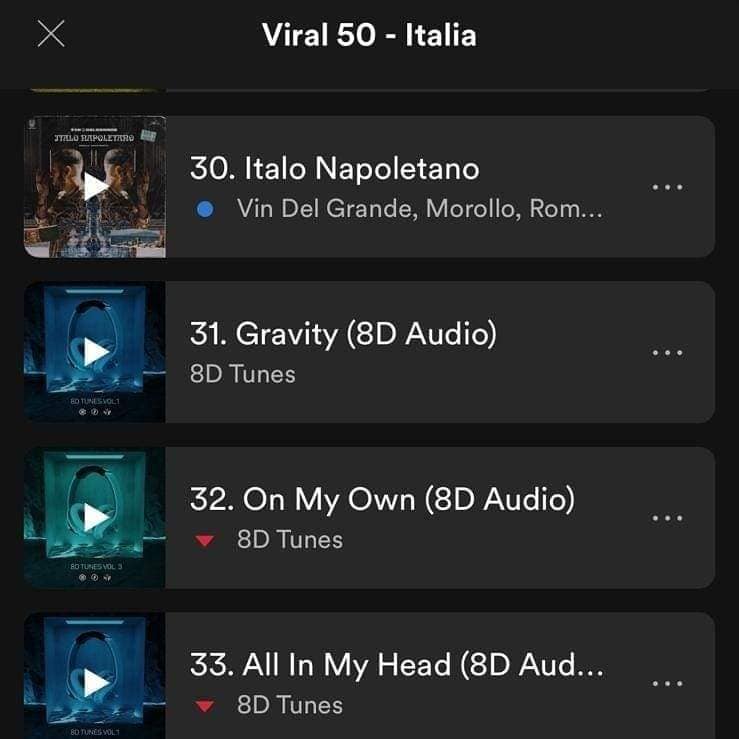Show options for On My Own (8D Audio)
Screen dimensions: 739x739
pyautogui.click(x=667, y=518)
